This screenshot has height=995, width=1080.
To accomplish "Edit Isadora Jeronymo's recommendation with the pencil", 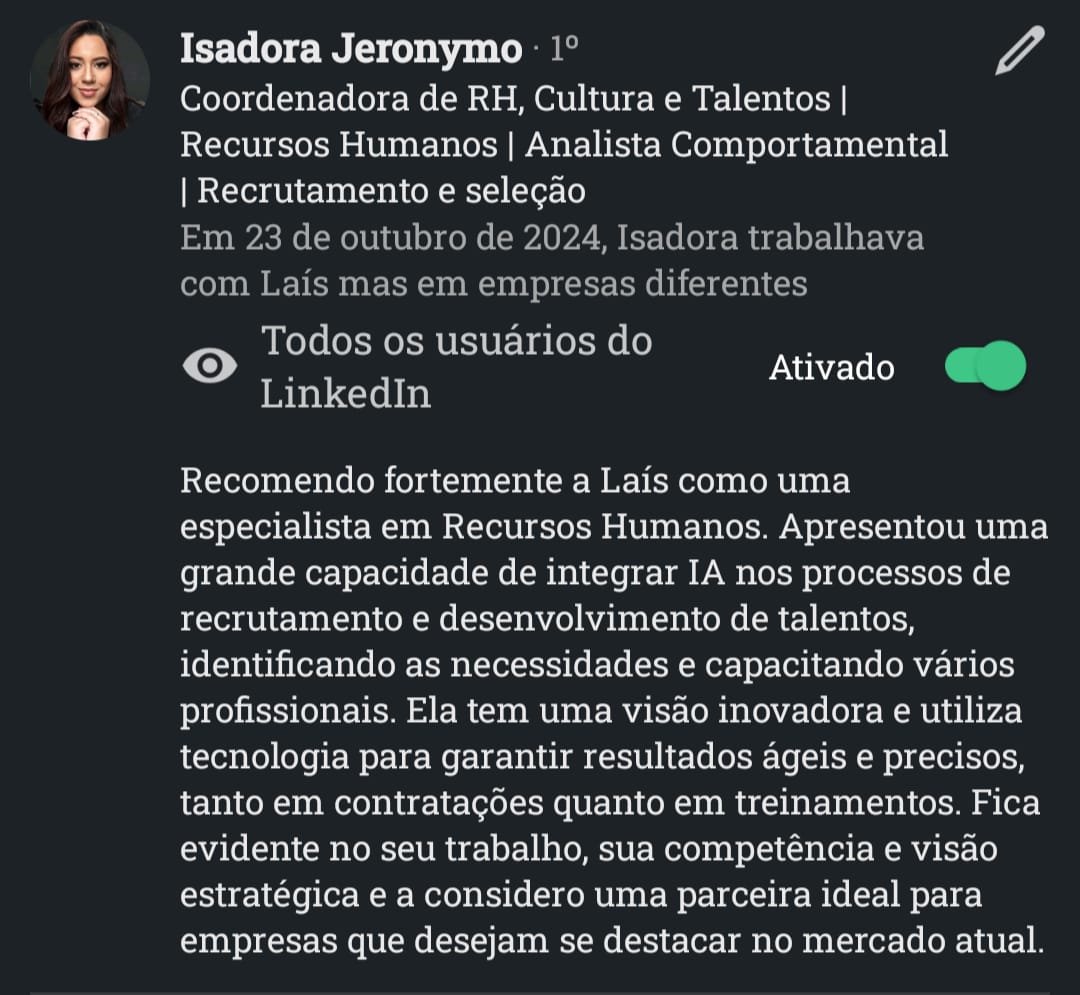I will click(x=1019, y=51).
